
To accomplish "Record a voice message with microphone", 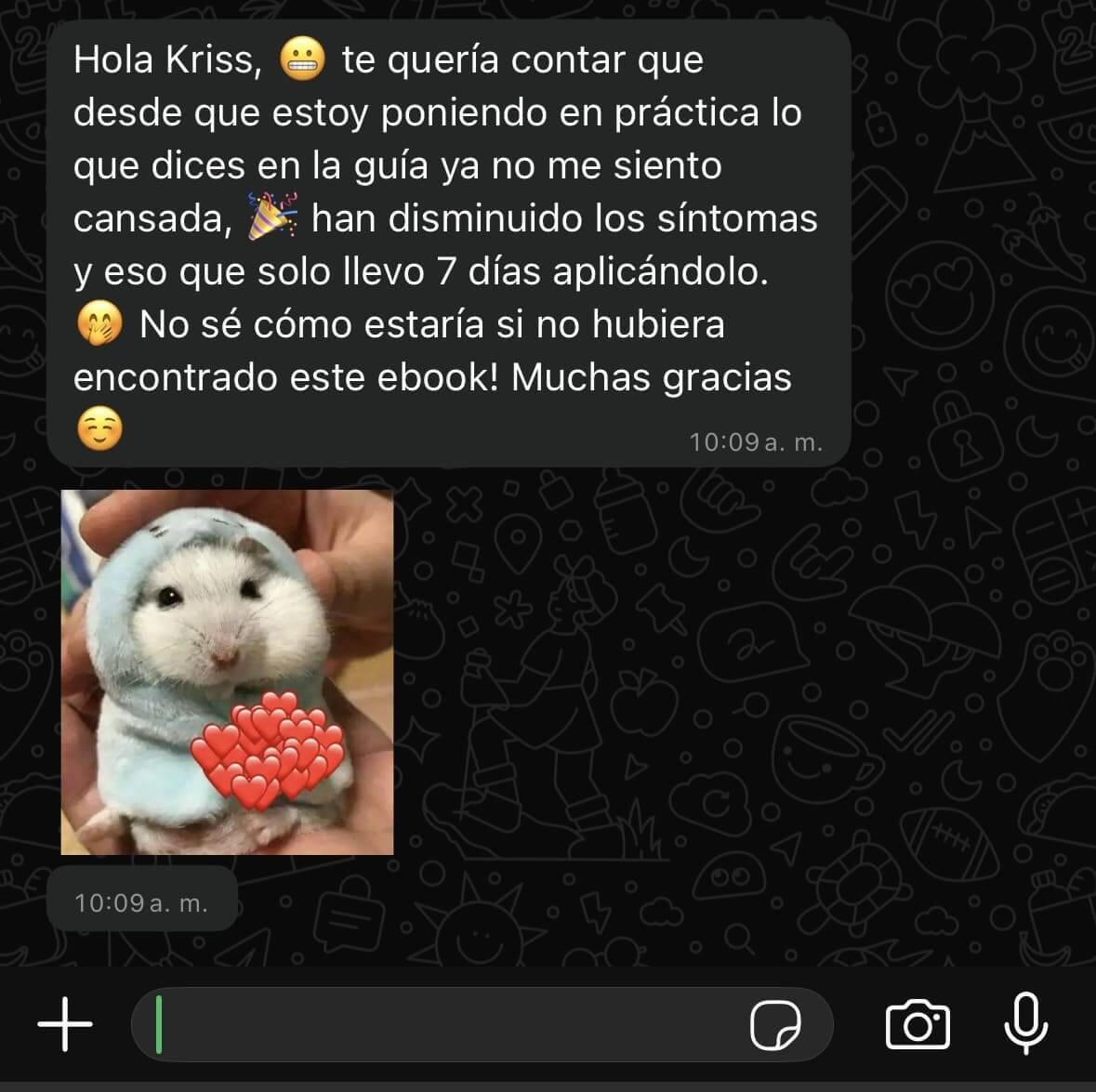I will tap(1026, 1023).
